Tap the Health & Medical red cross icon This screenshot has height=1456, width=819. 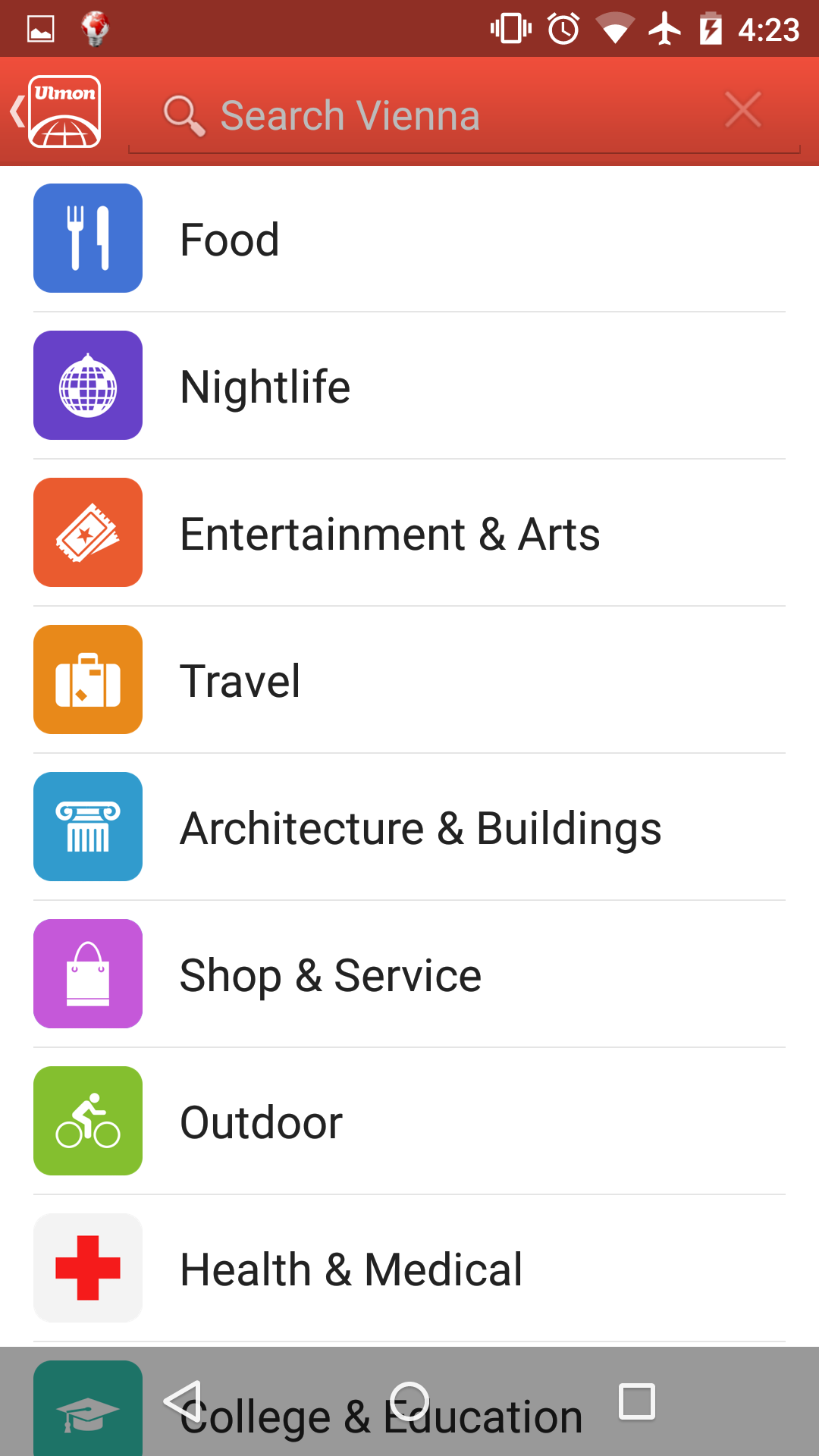pos(87,1267)
